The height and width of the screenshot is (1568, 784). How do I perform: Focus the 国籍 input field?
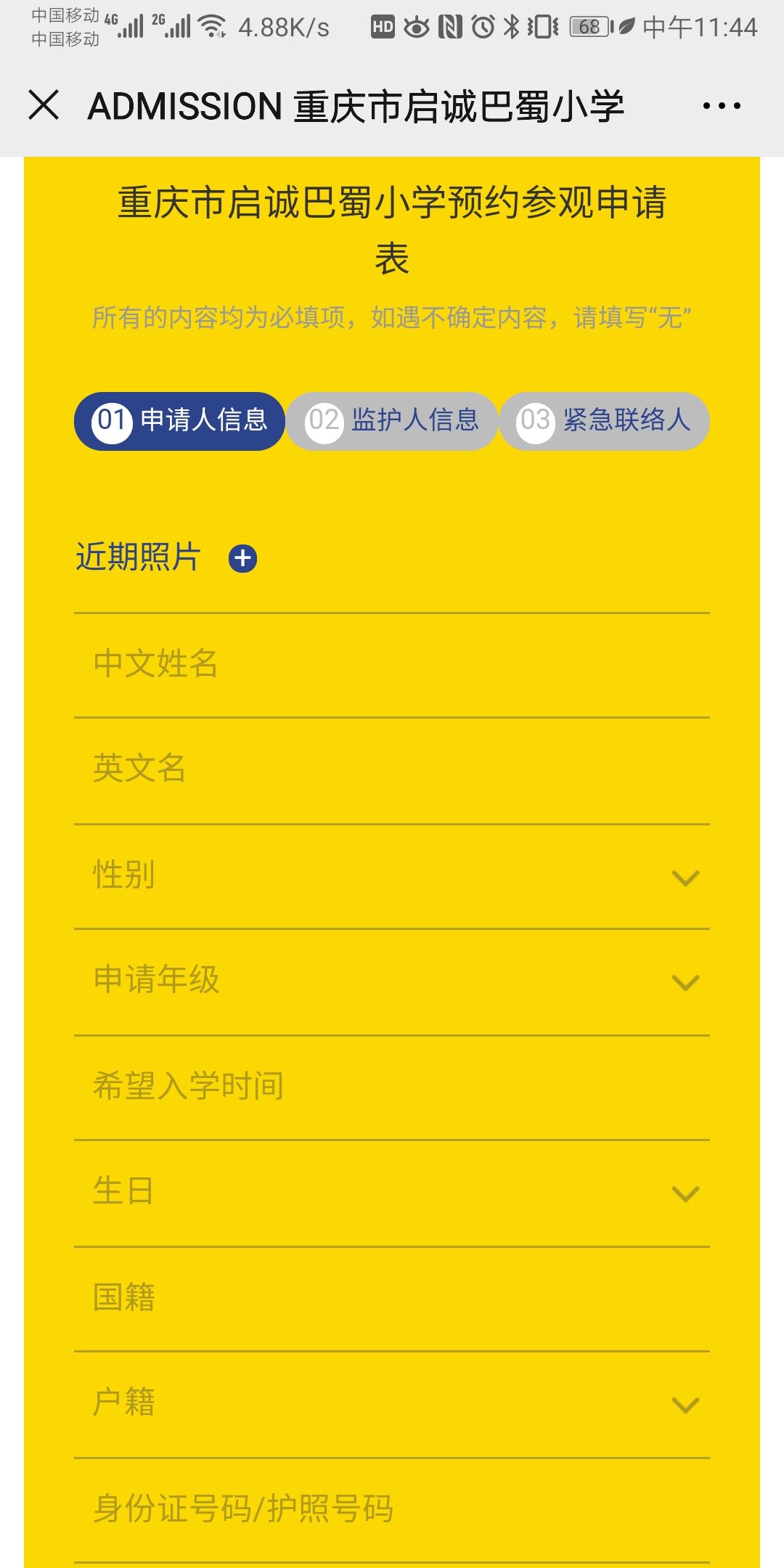[392, 1298]
